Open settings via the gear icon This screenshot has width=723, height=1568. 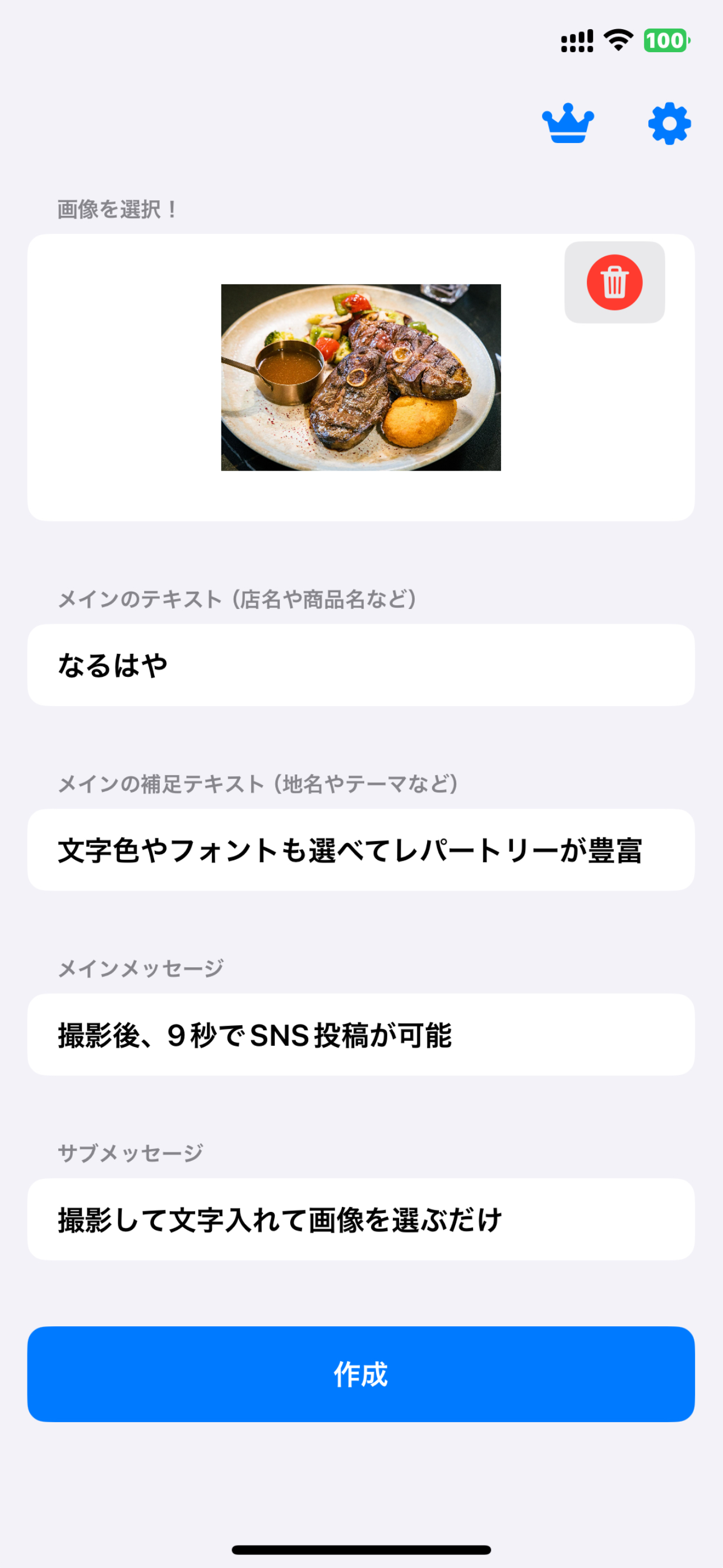coord(669,124)
